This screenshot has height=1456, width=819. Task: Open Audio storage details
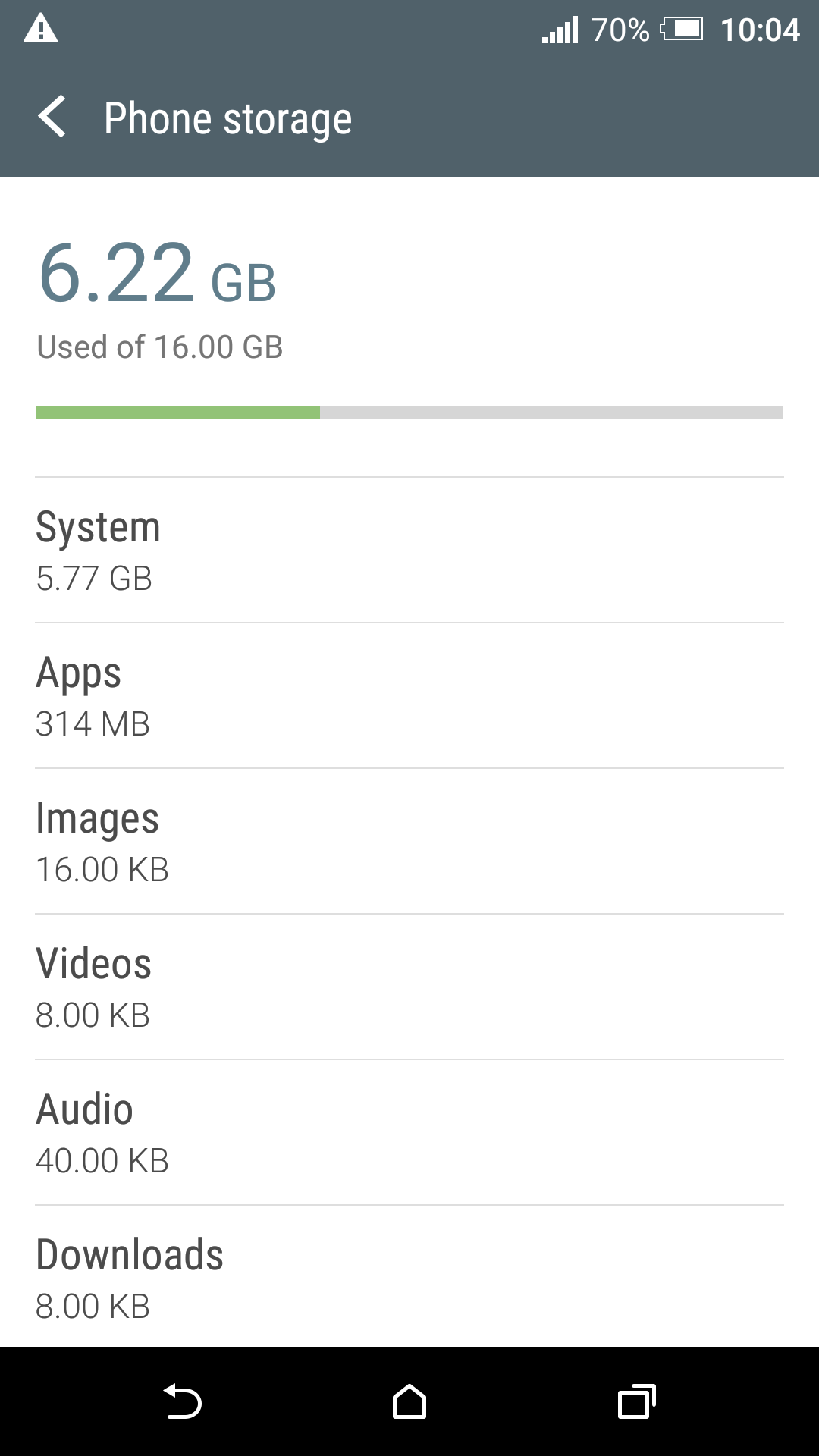click(409, 1133)
